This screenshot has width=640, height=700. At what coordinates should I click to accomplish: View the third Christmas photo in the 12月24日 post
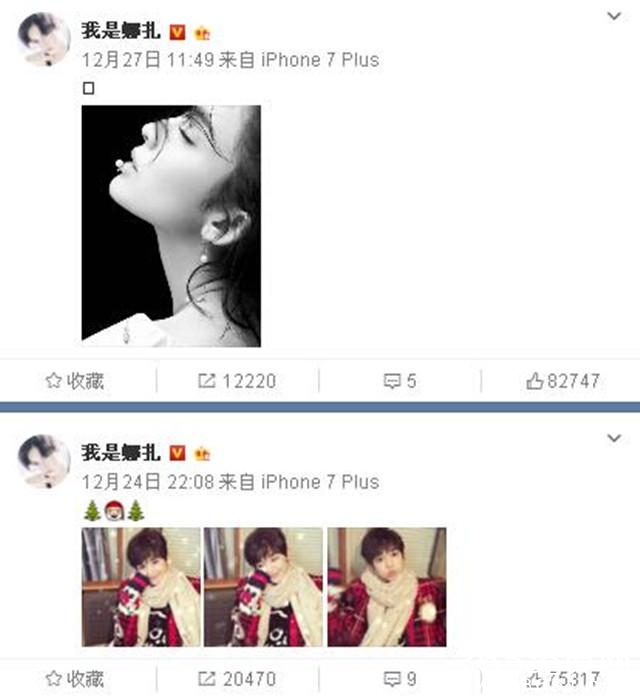coord(386,587)
